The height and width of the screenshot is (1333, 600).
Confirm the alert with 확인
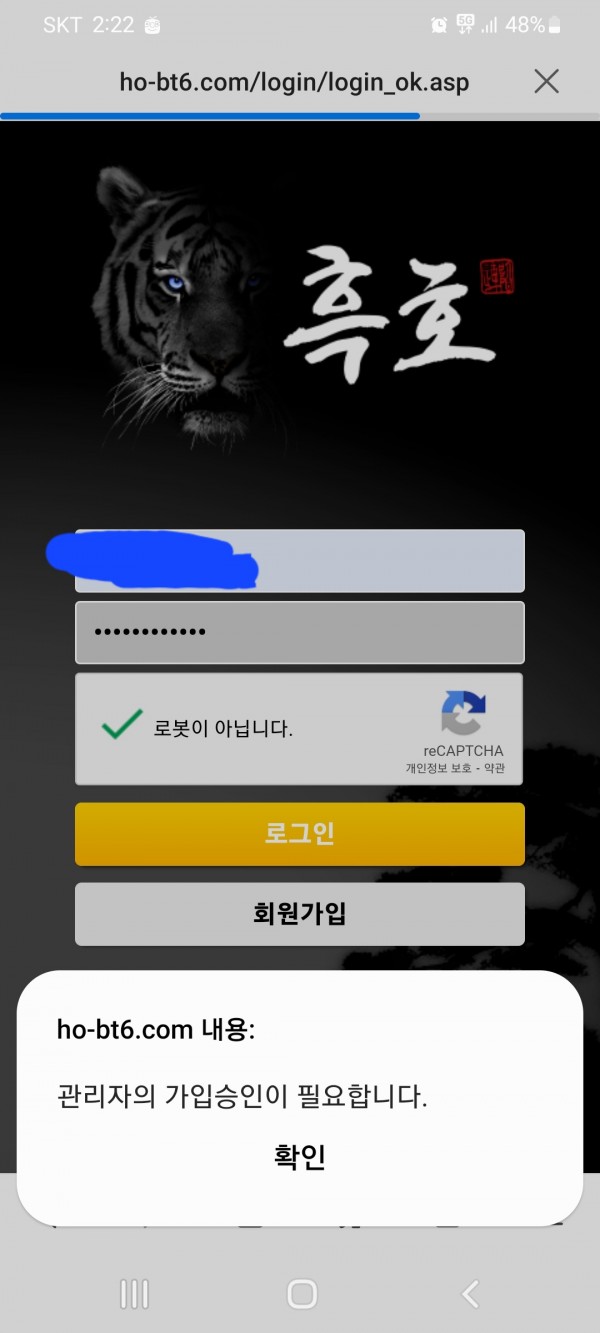tap(299, 1157)
